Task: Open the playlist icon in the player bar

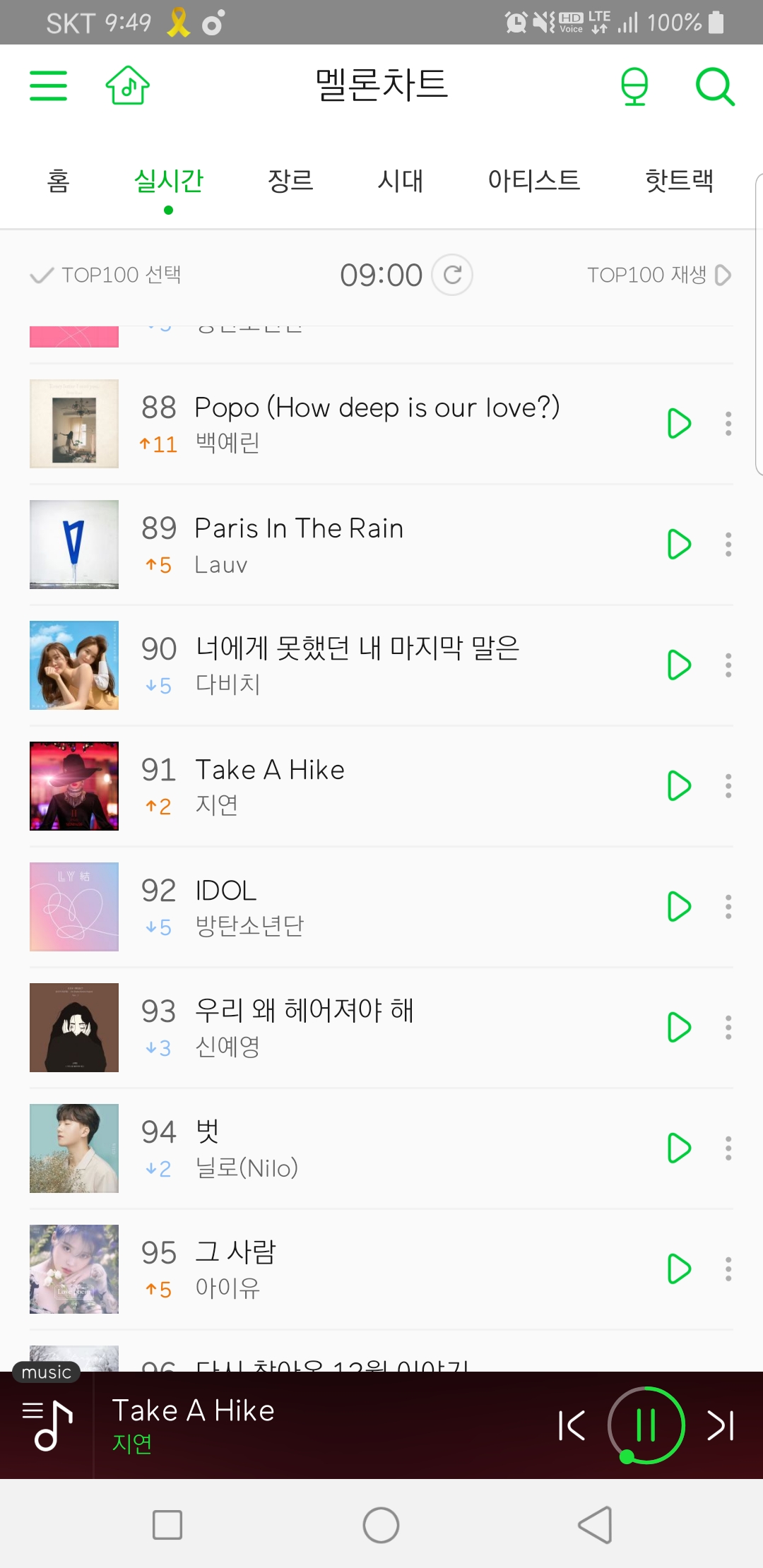Action: (x=47, y=1425)
